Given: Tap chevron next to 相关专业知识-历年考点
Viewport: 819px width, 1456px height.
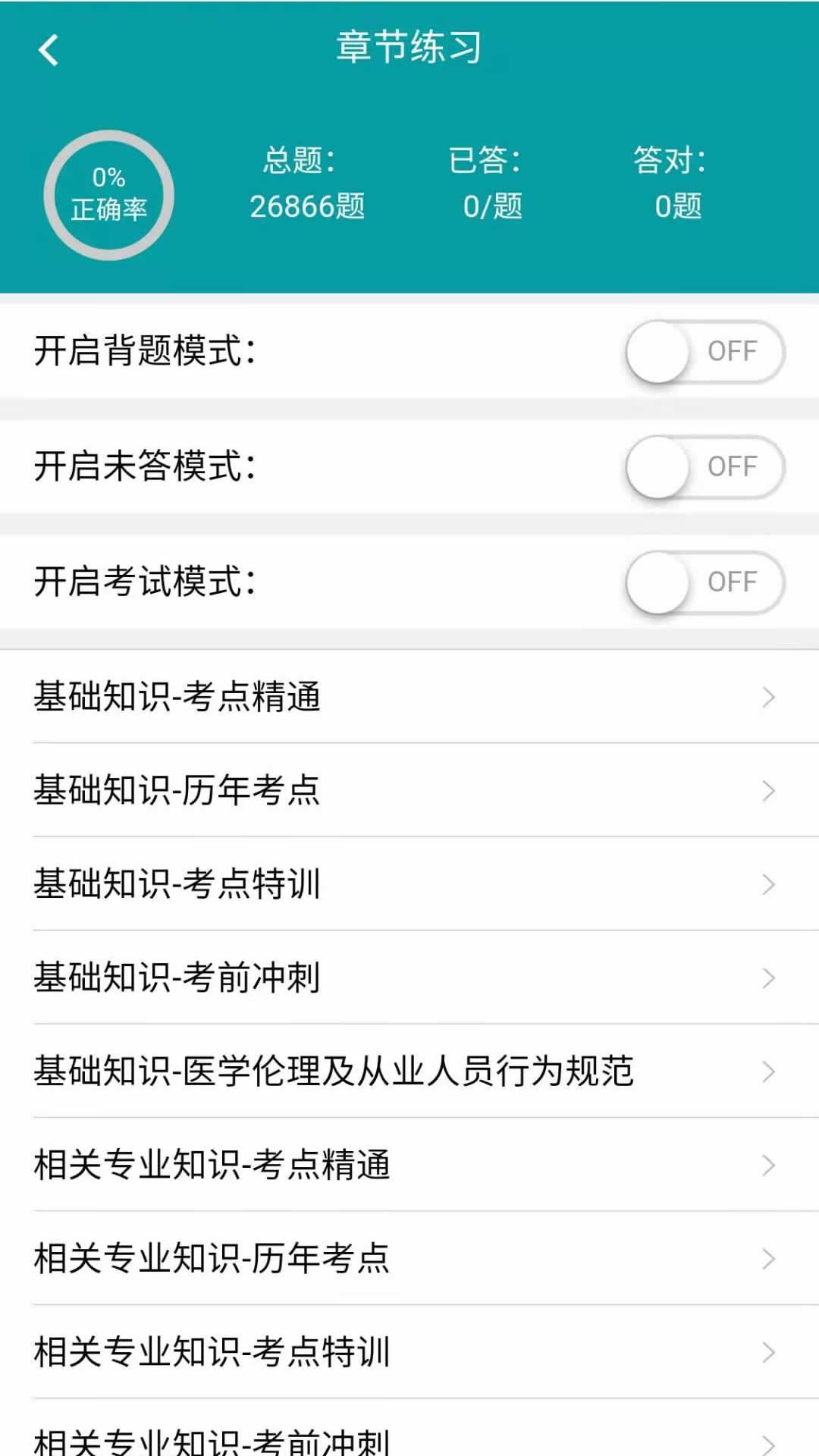Looking at the screenshot, I should tap(767, 1259).
